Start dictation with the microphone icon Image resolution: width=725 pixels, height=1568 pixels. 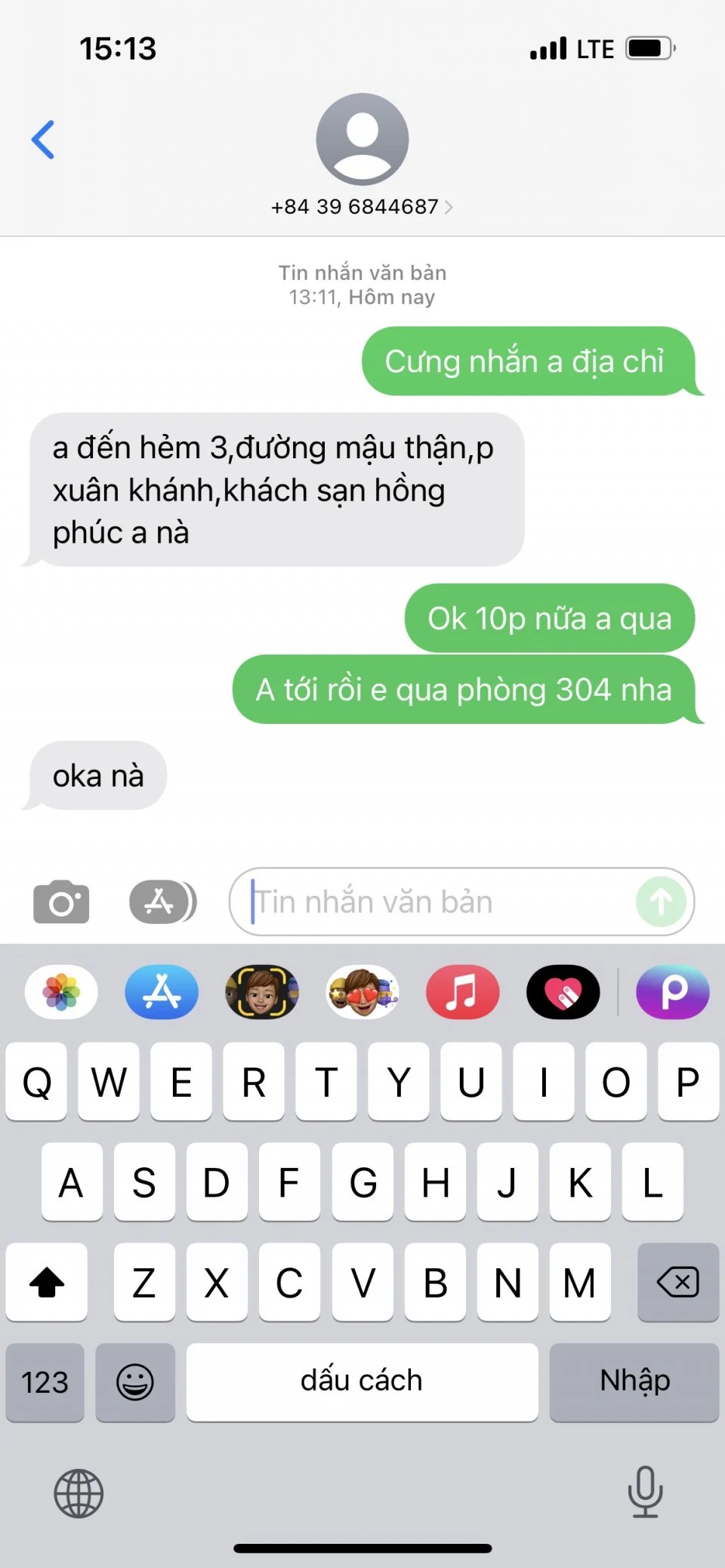click(645, 1491)
